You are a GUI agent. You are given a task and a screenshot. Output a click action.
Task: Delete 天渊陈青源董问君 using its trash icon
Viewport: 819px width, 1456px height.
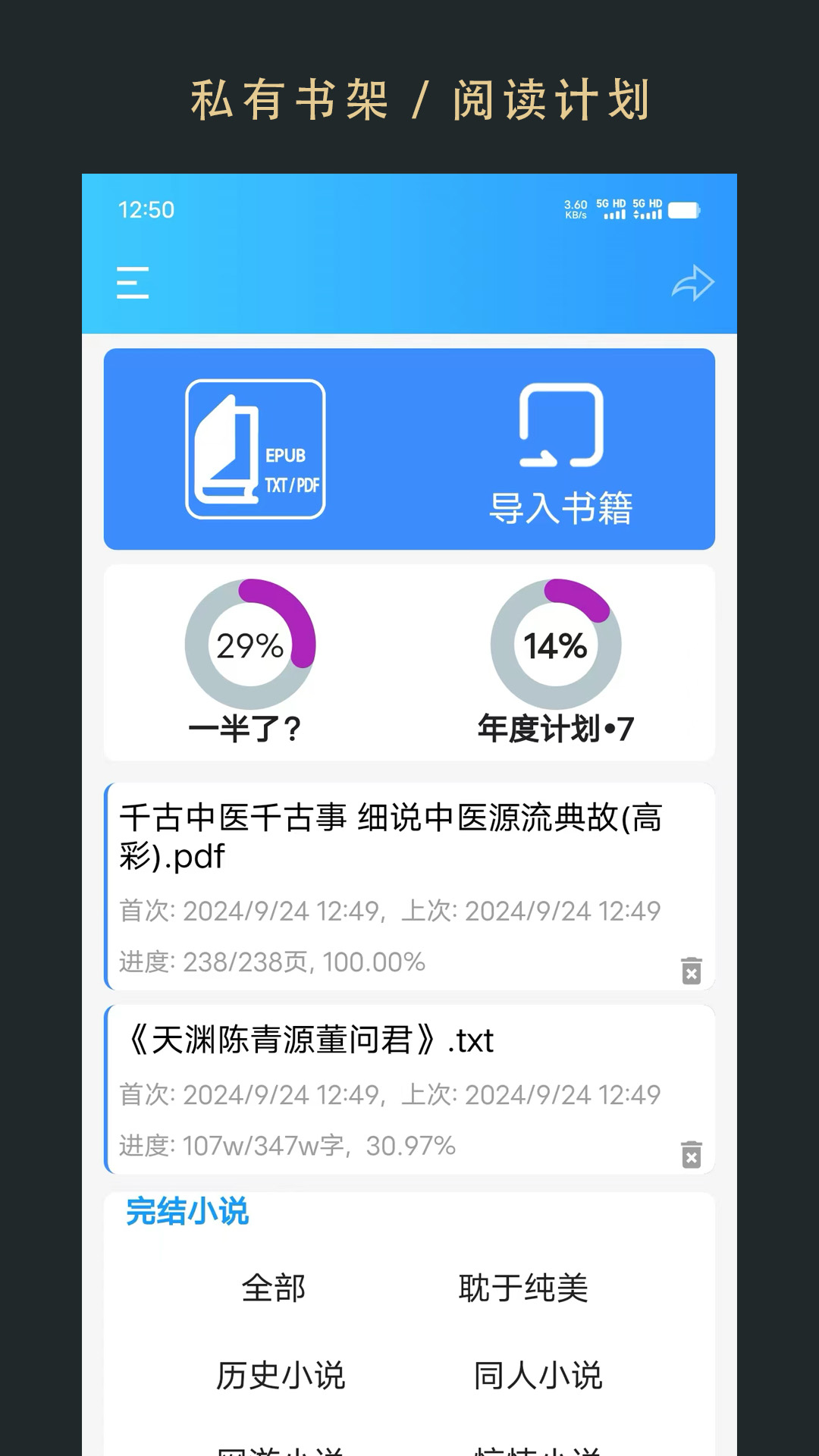(x=691, y=1155)
